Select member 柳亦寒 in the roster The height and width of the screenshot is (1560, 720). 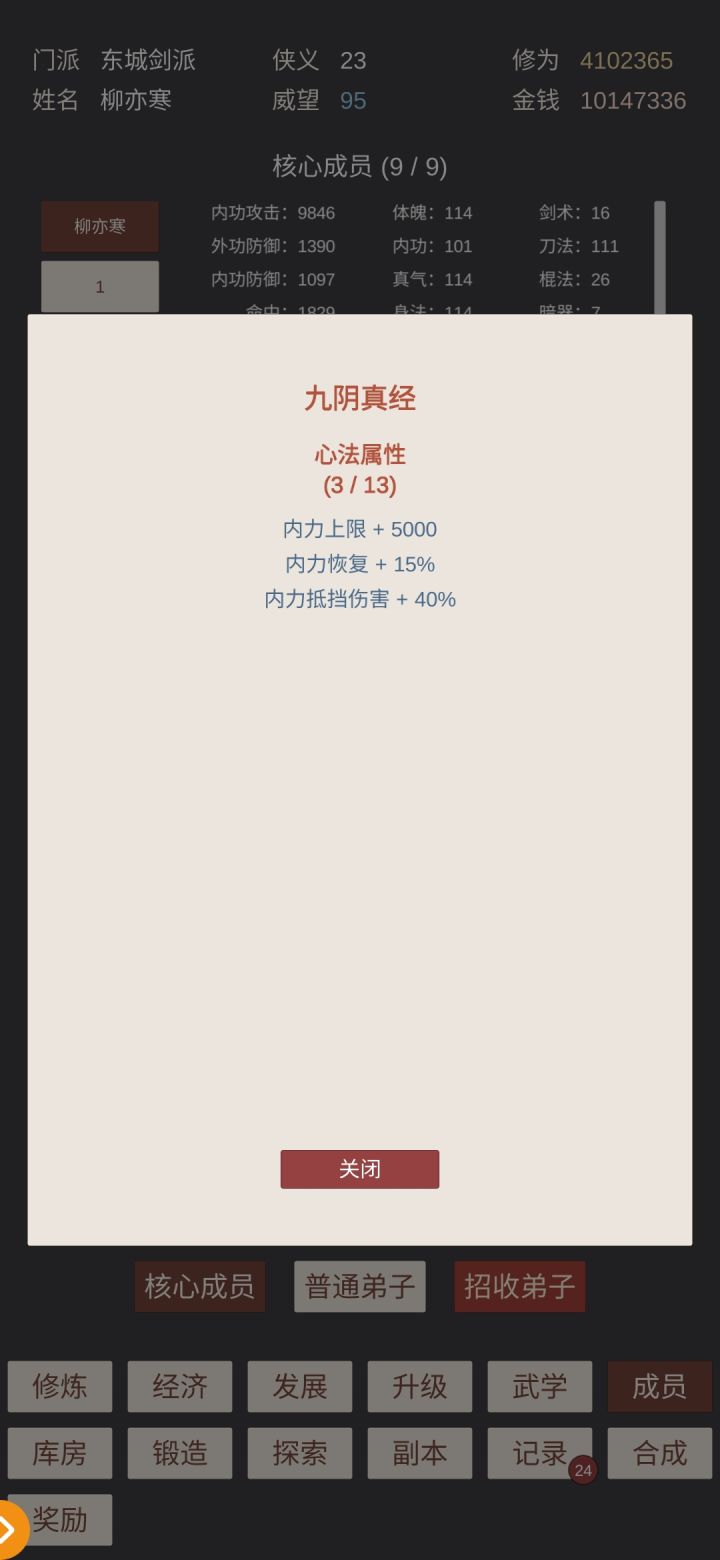100,226
